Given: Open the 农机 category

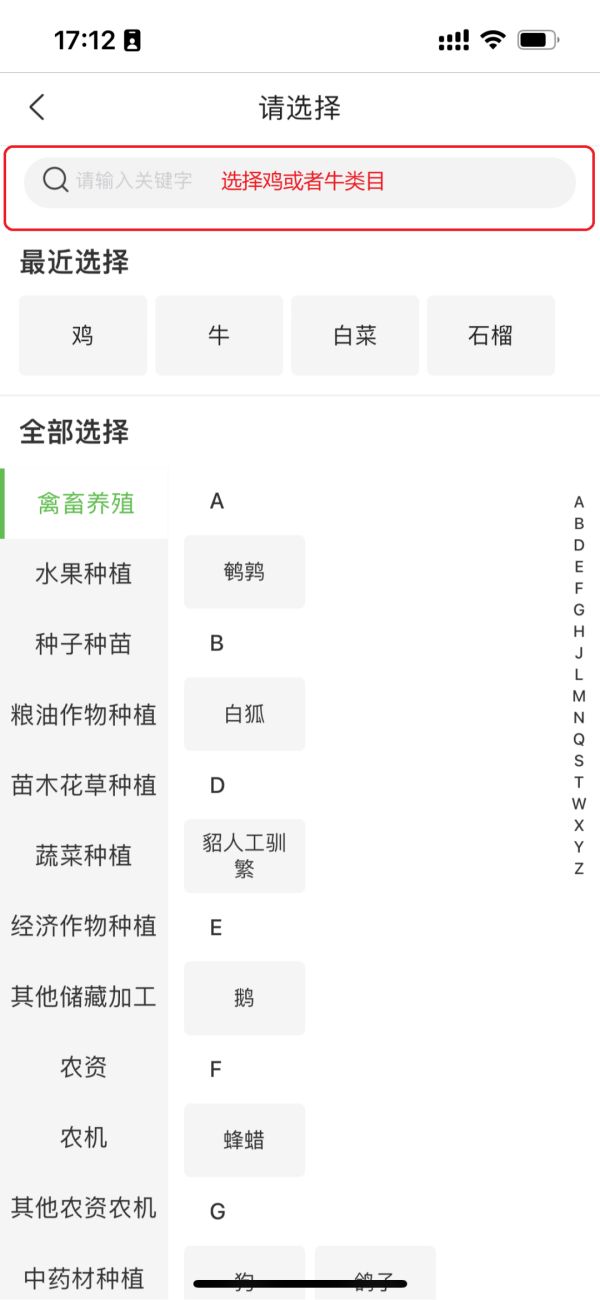Looking at the screenshot, I should (x=84, y=1137).
